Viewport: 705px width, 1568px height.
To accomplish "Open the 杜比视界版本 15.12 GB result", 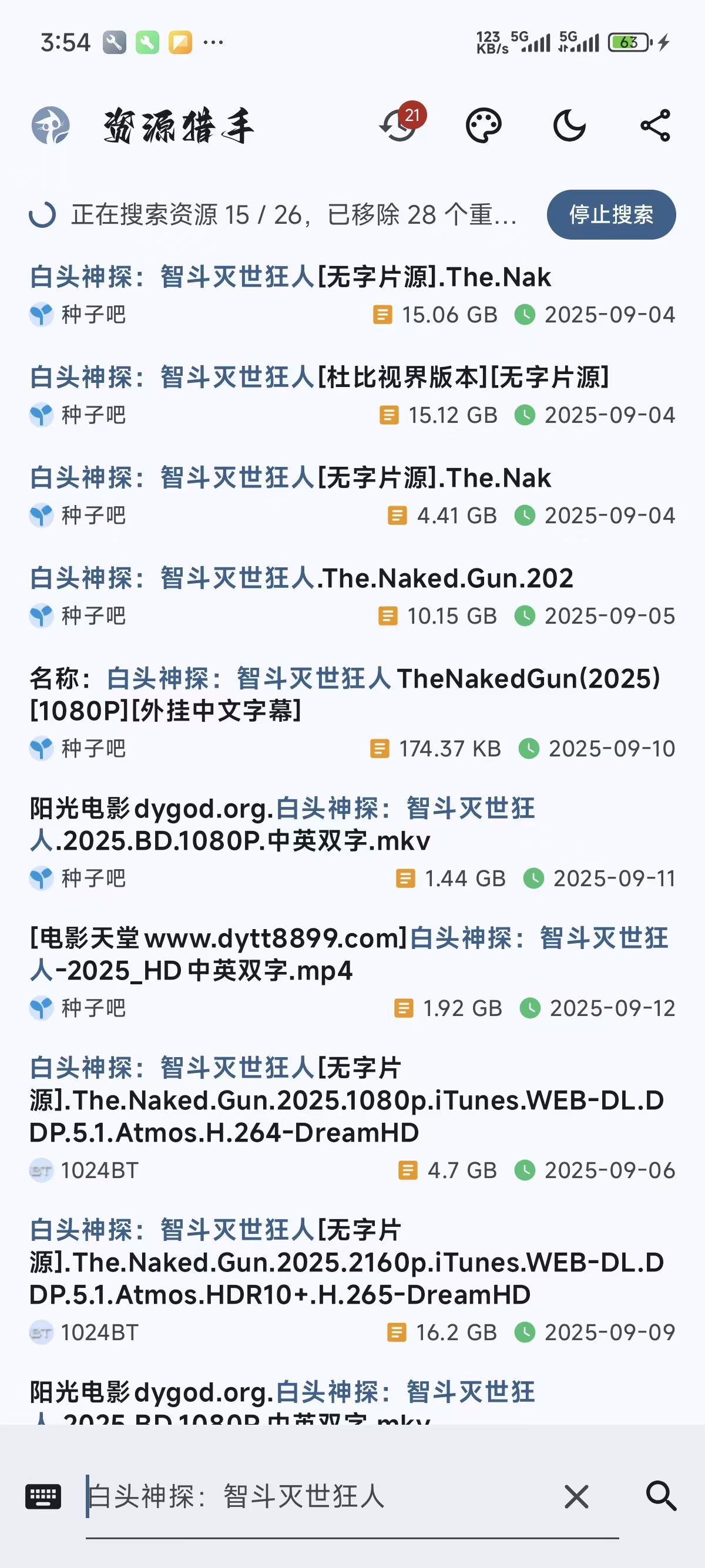I will click(x=319, y=378).
